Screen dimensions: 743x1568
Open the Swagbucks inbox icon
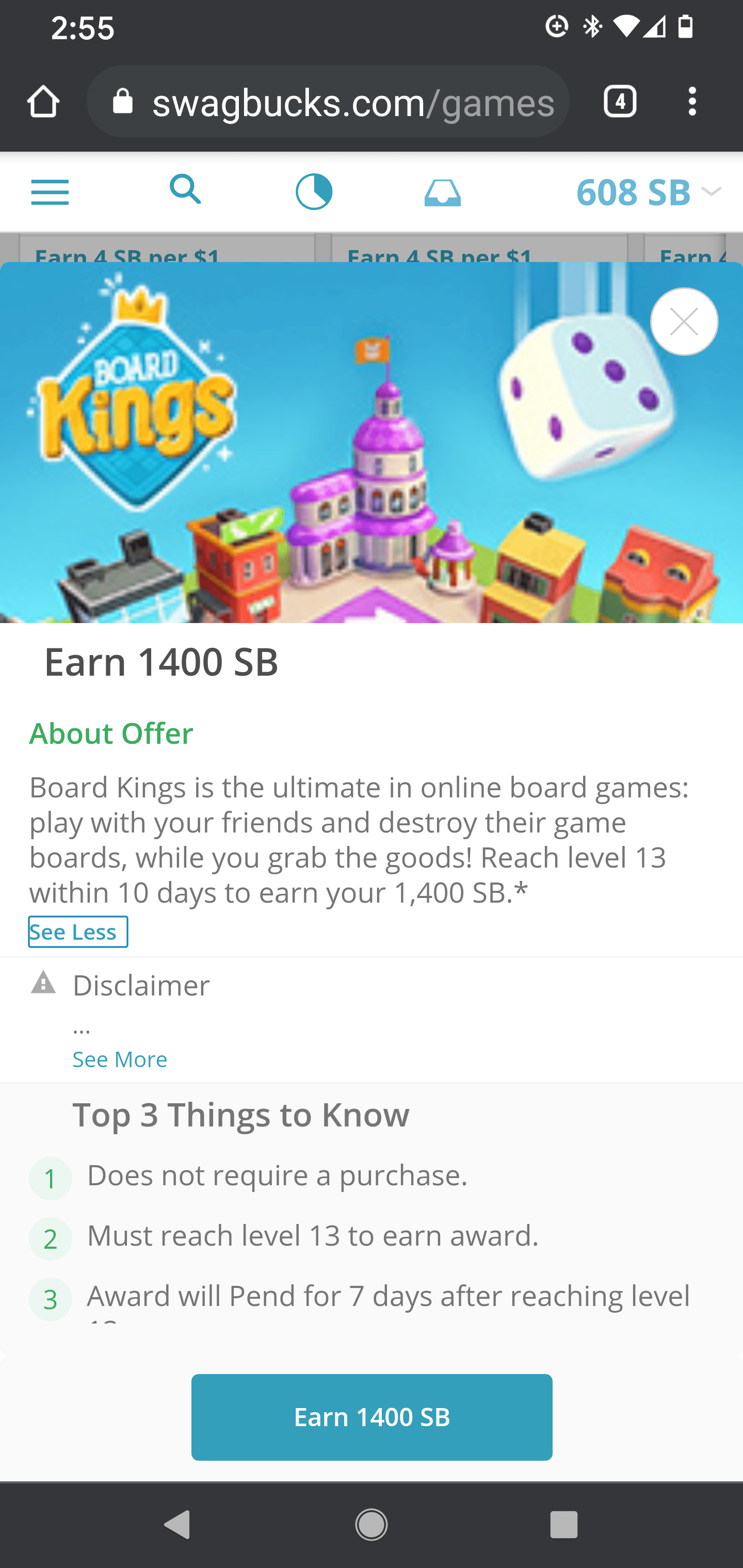point(443,192)
